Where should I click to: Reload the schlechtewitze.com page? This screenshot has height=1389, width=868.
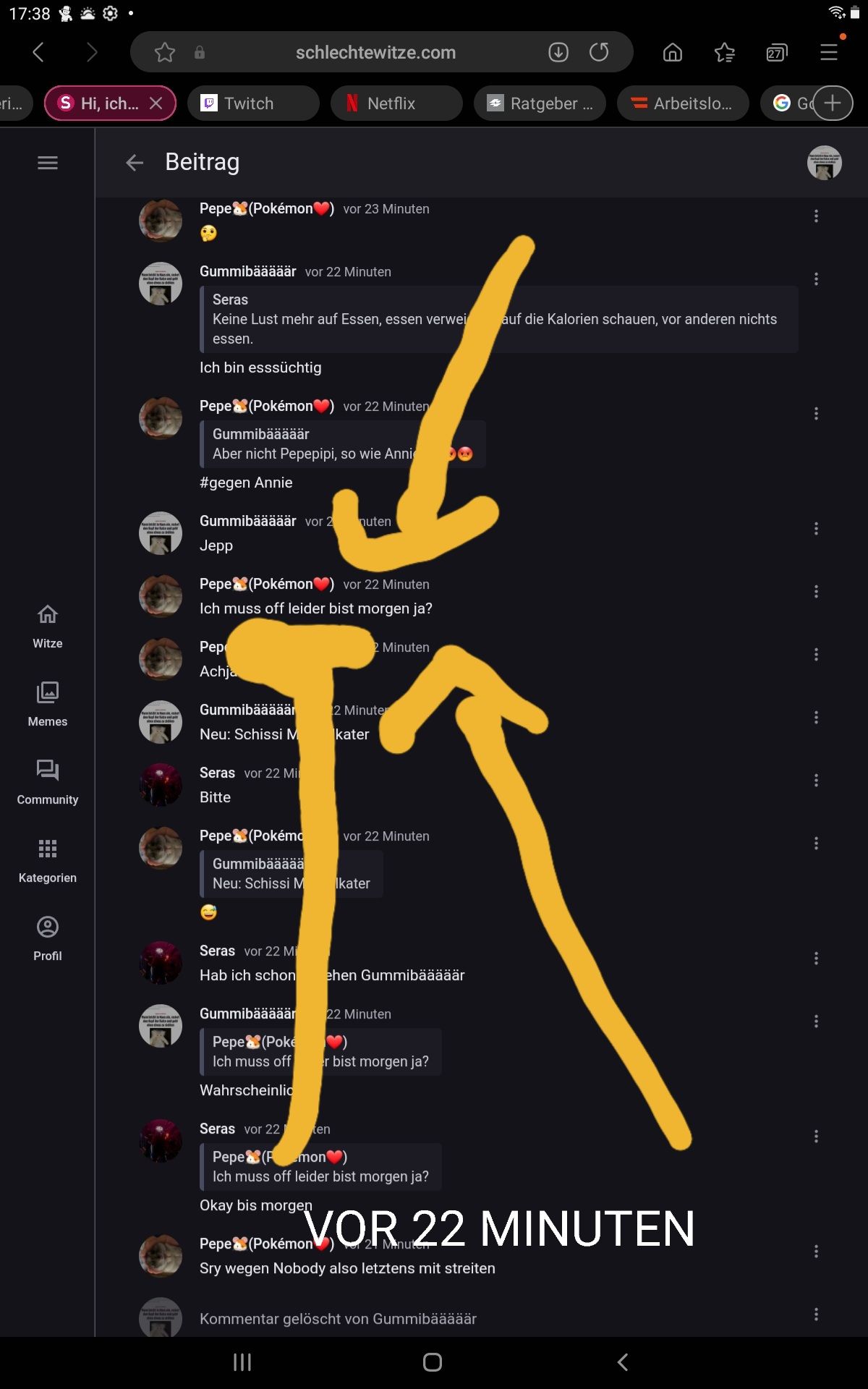(x=599, y=52)
